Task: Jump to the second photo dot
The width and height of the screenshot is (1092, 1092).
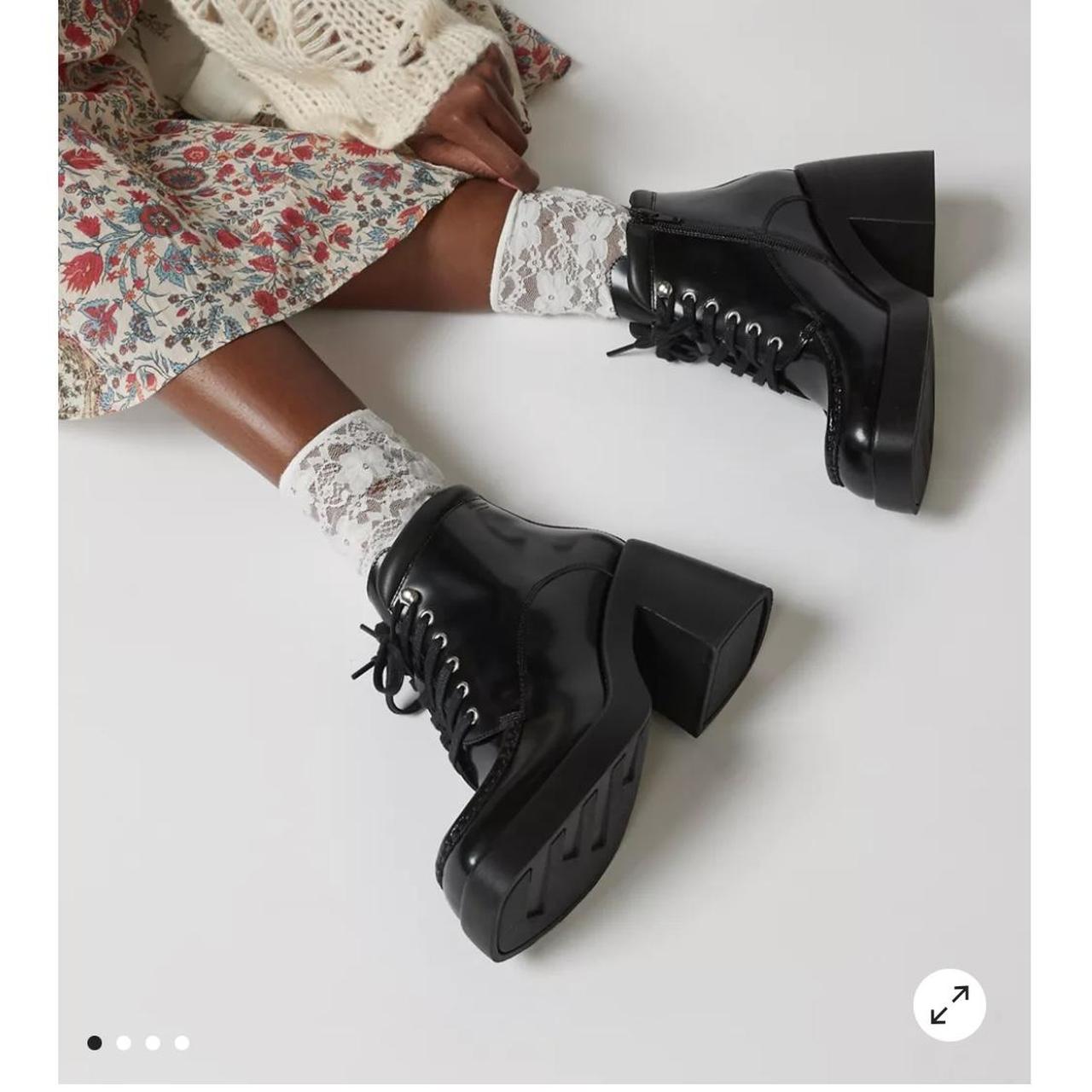Action: pyautogui.click(x=124, y=1043)
